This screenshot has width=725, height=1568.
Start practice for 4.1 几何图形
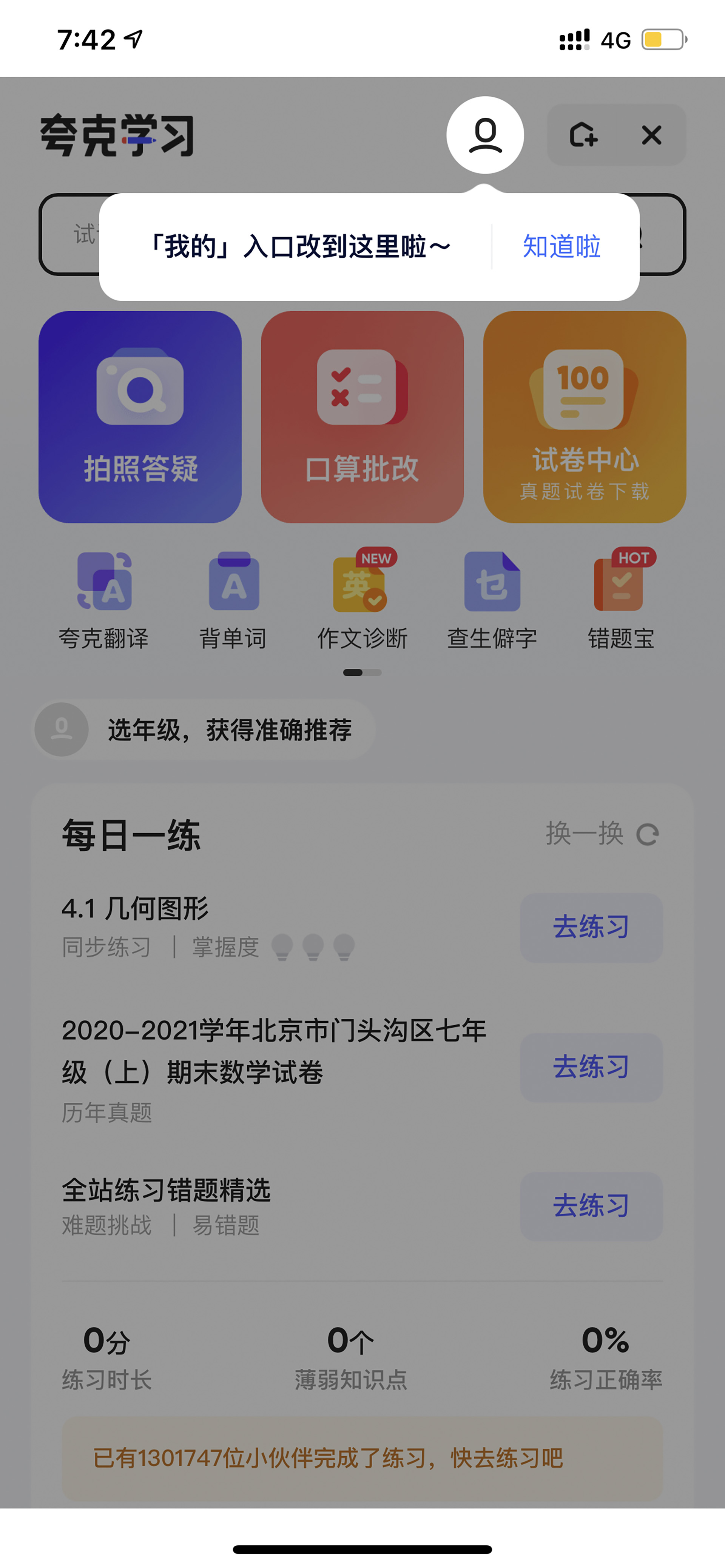coord(591,928)
